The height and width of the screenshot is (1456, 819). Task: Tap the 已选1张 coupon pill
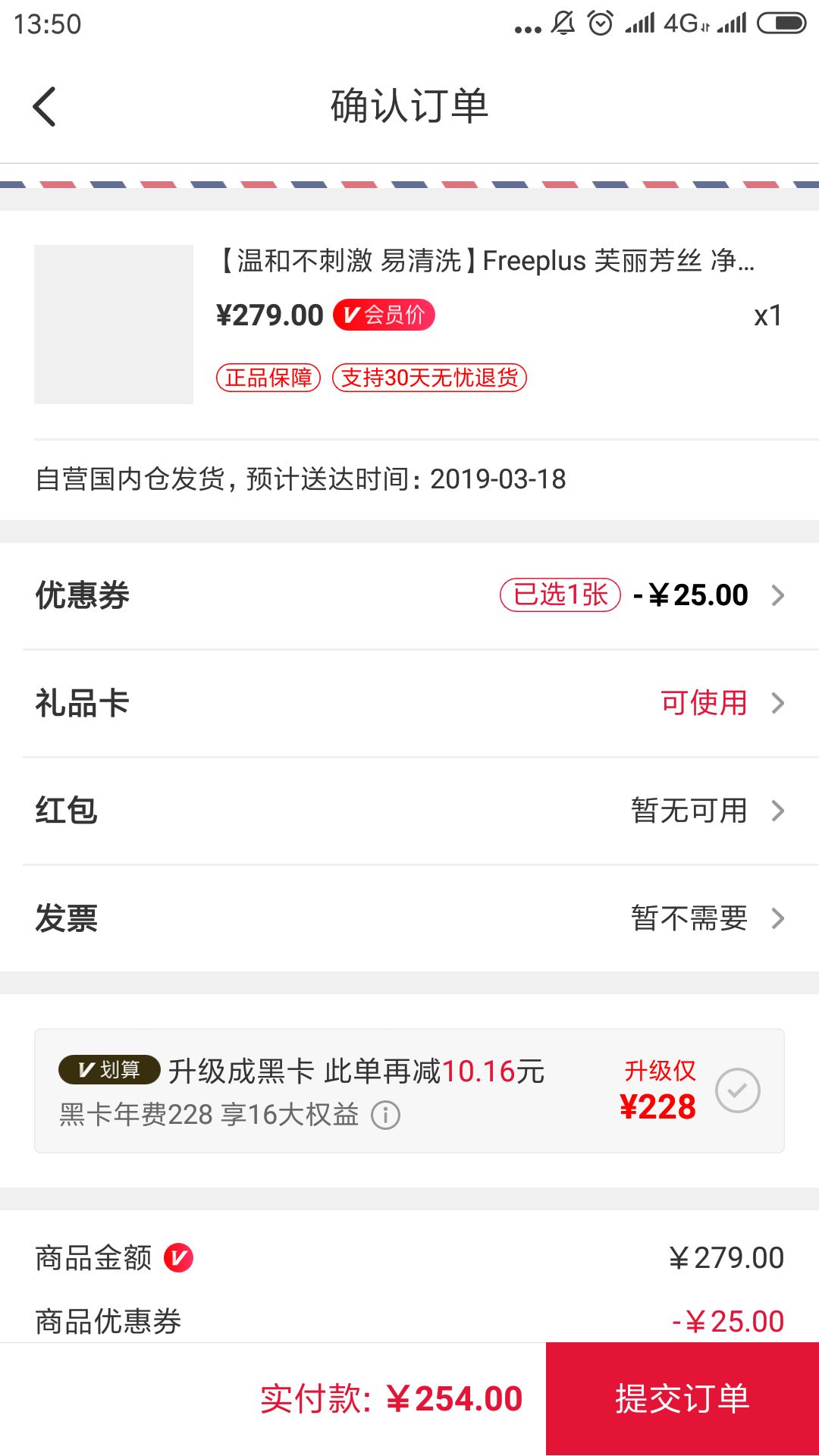559,596
